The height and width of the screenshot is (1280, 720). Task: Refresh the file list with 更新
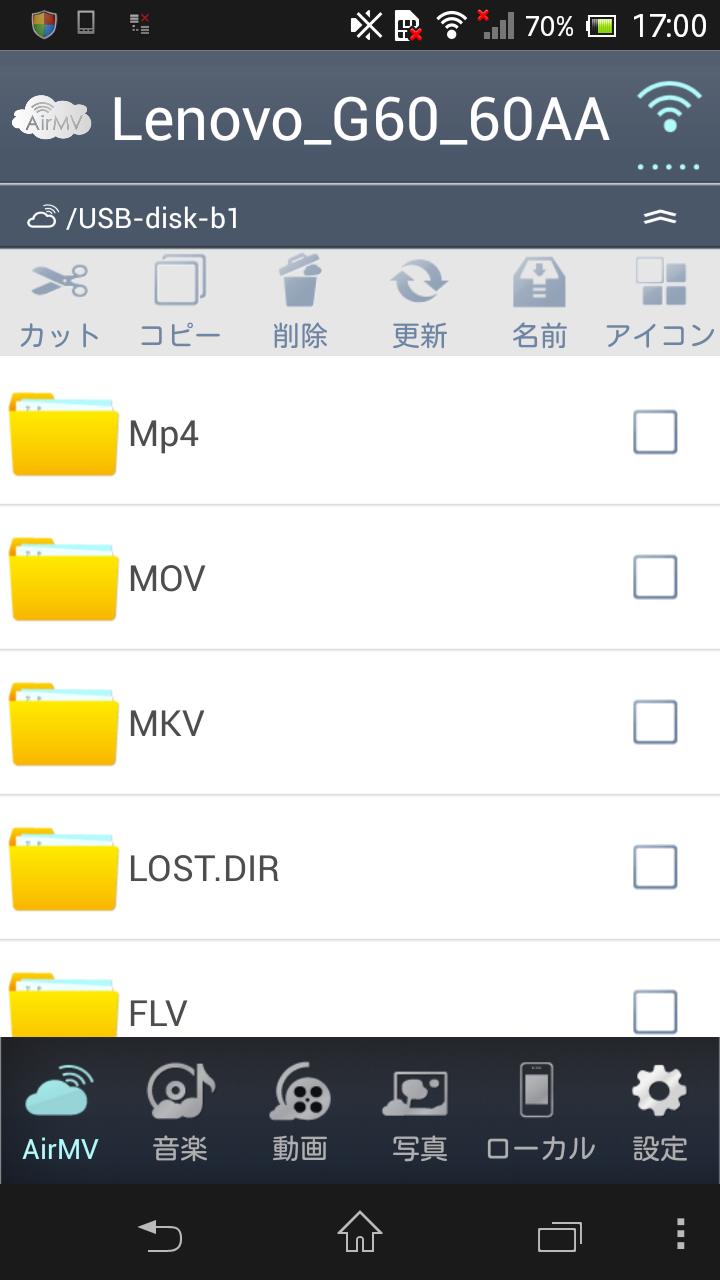[x=419, y=300]
